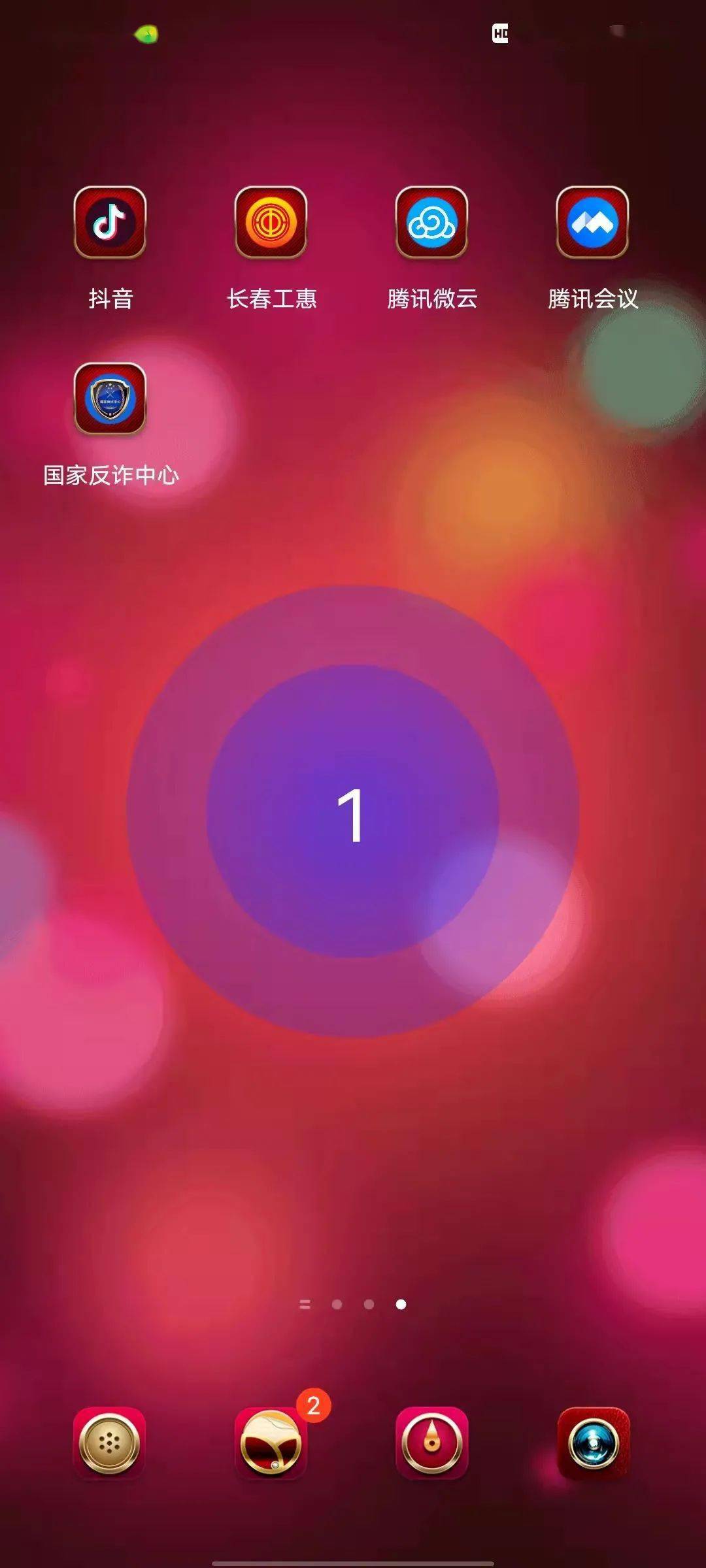Open 国家反诈中心 app
The image size is (706, 1568).
click(x=110, y=399)
